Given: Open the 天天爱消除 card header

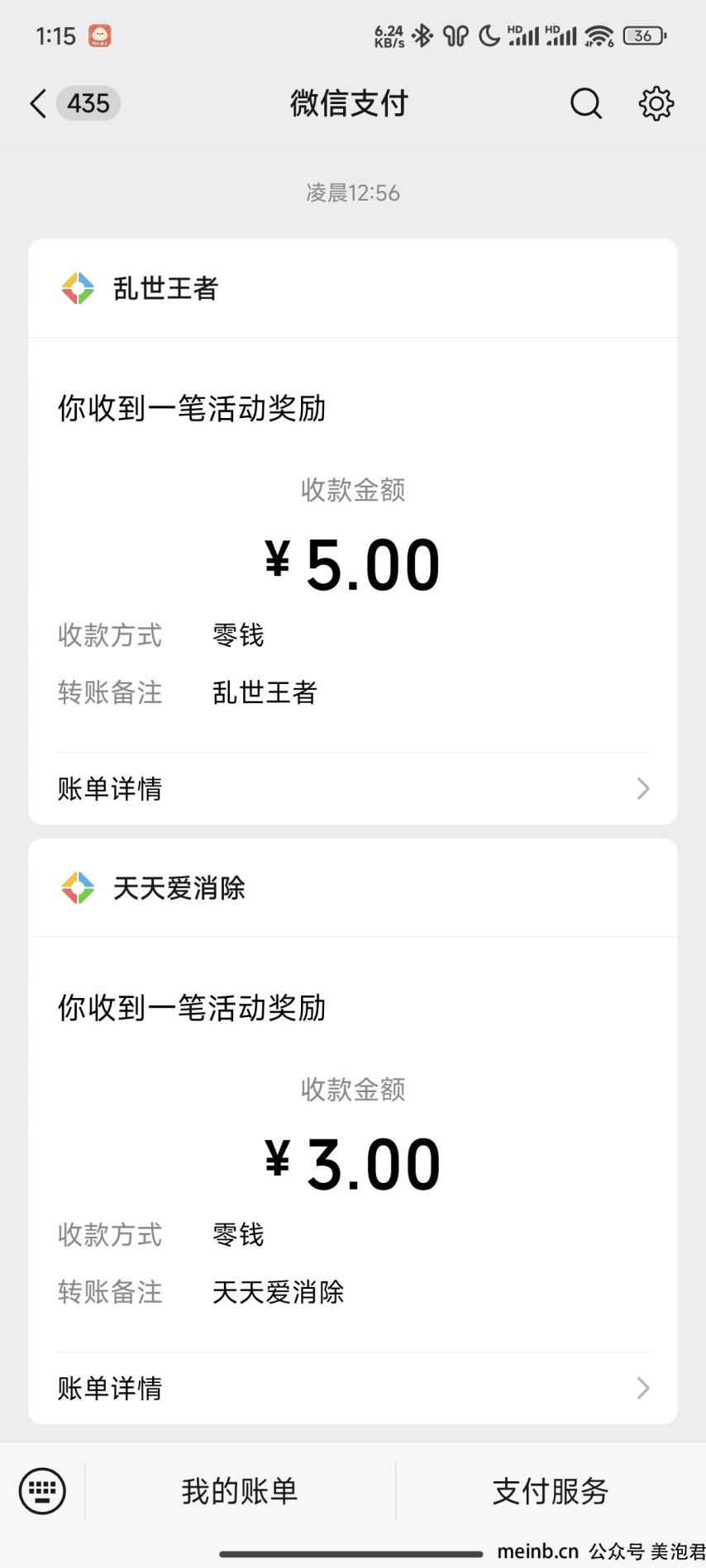Looking at the screenshot, I should 353,888.
